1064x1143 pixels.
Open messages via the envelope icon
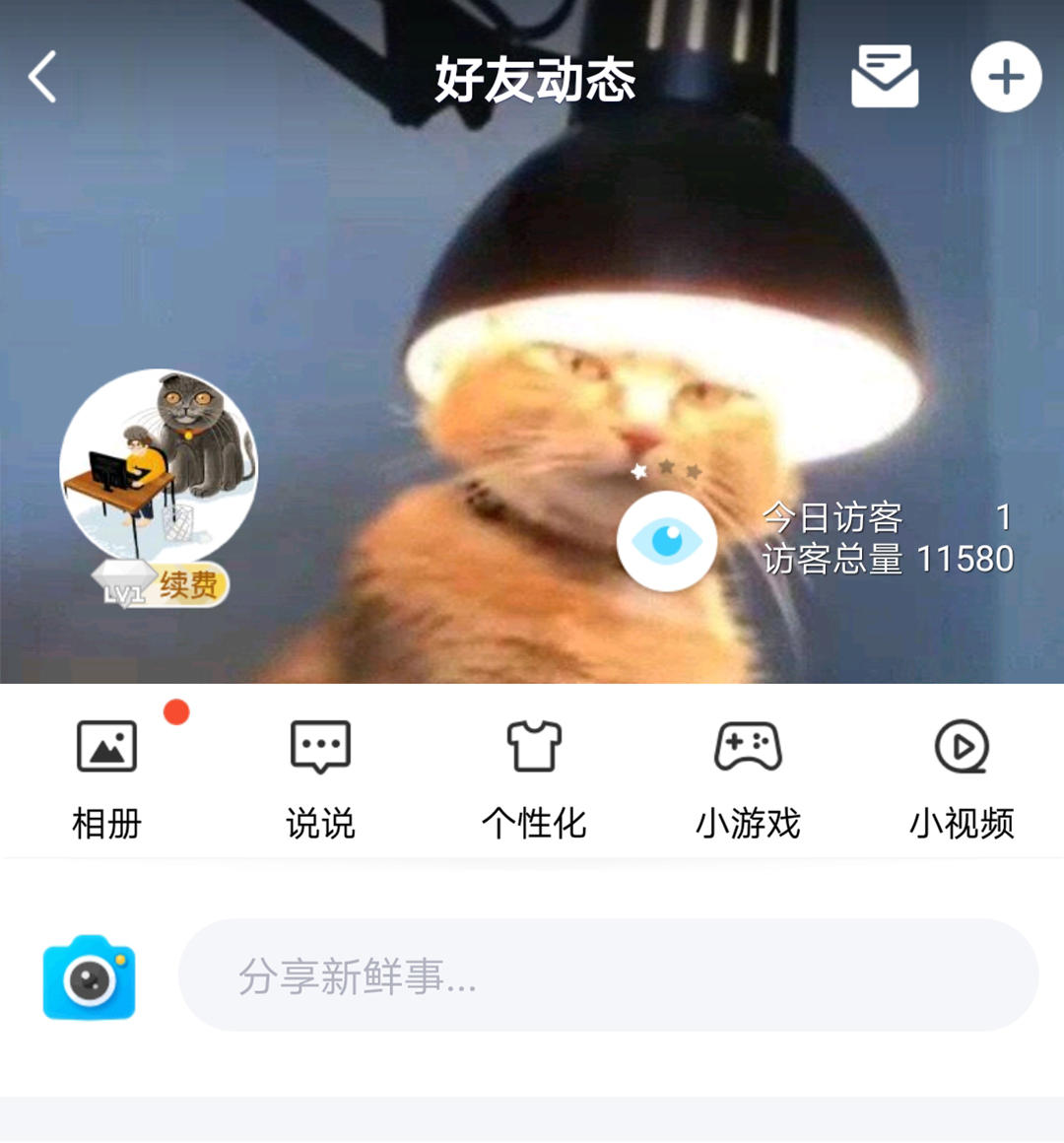(884, 76)
